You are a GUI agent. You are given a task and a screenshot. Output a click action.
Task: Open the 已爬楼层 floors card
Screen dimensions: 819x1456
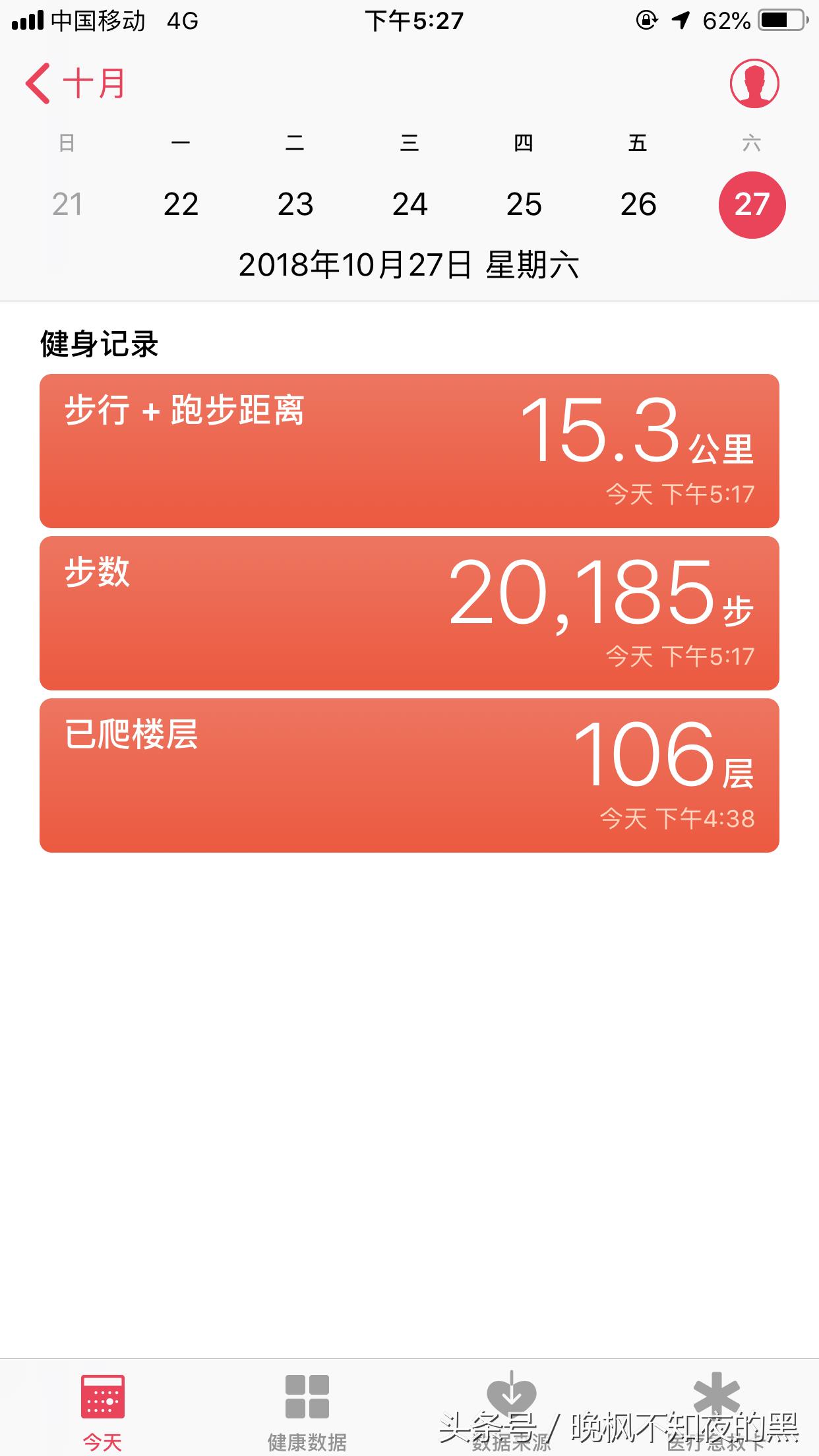(409, 775)
